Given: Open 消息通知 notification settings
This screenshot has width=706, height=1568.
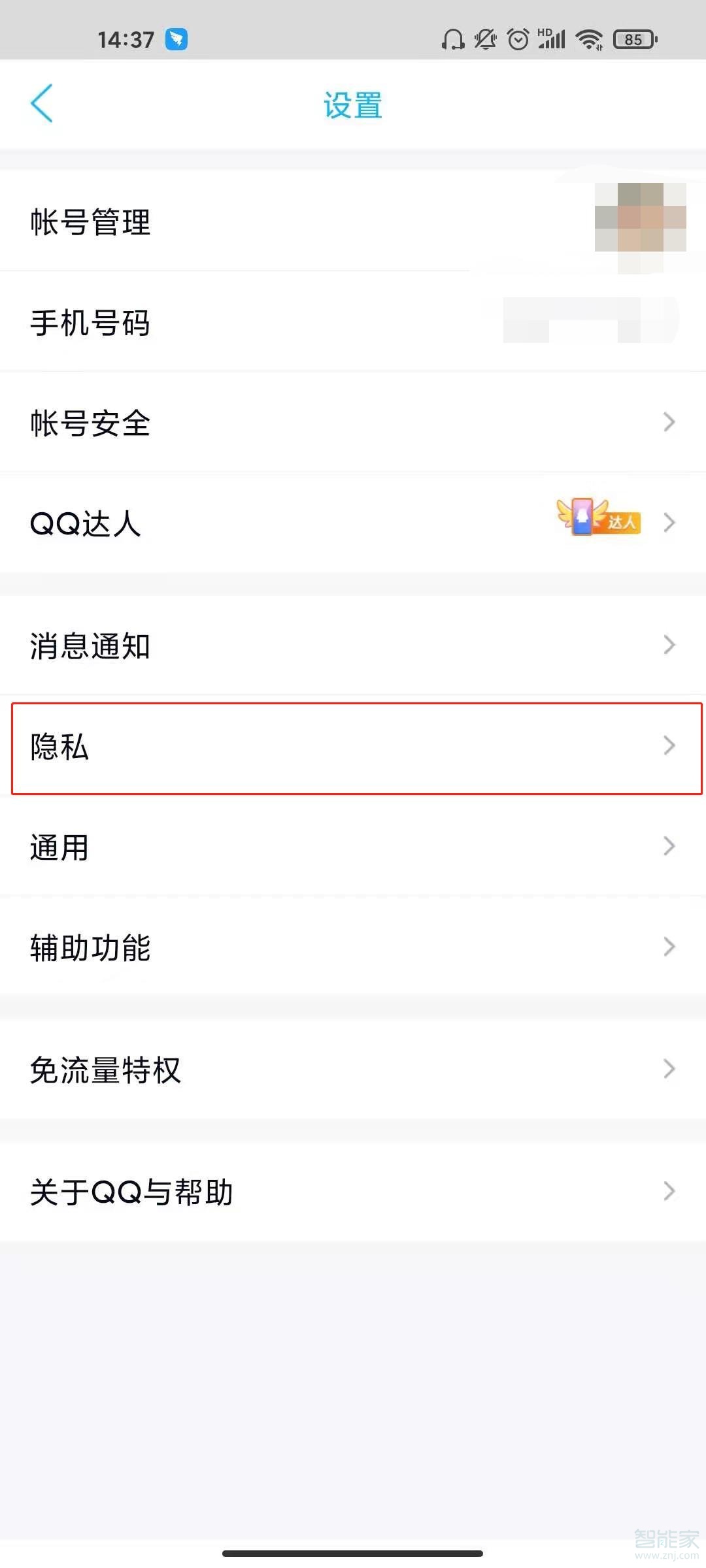Looking at the screenshot, I should coord(353,645).
